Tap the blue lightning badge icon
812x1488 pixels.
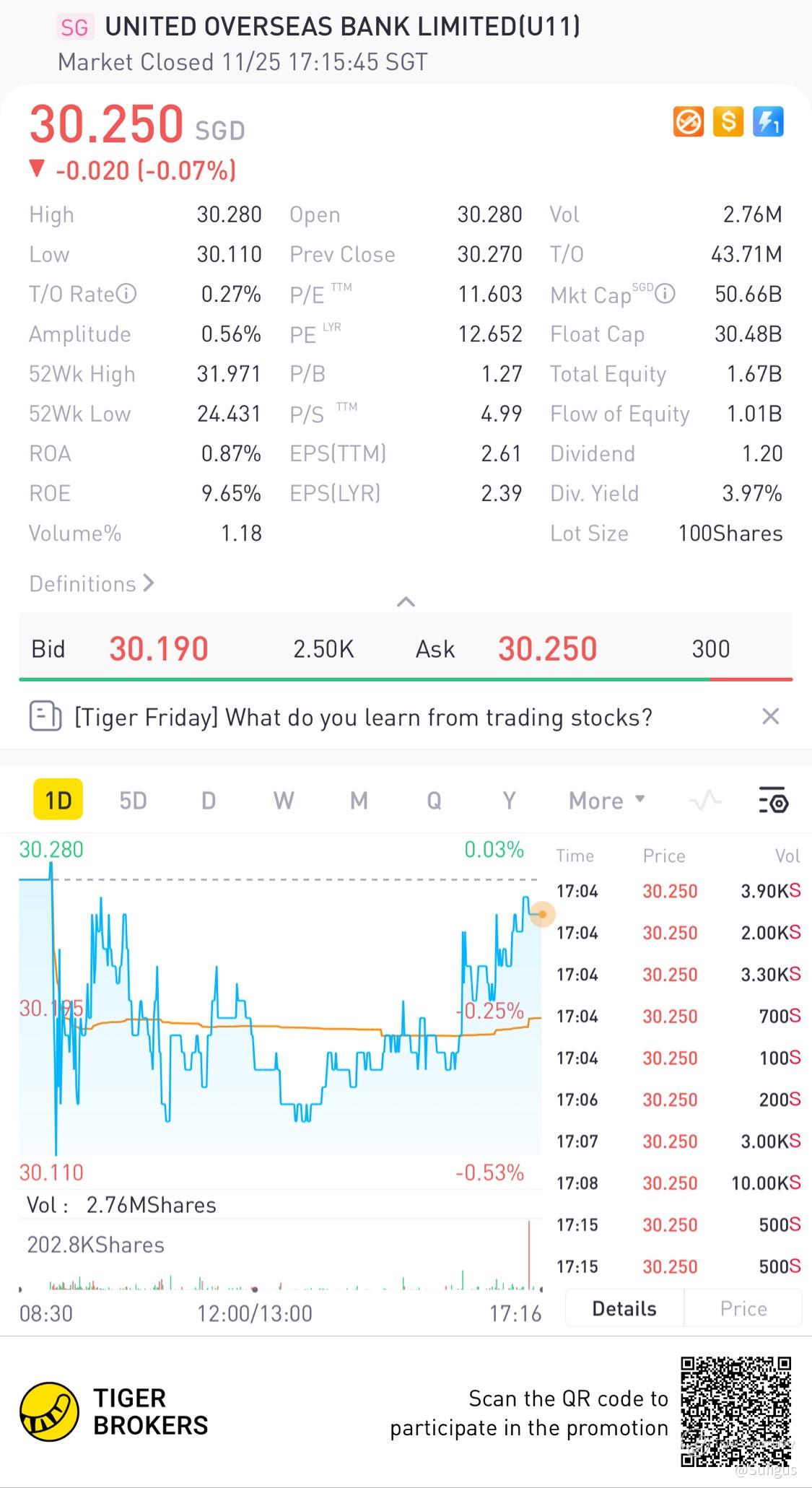tap(768, 121)
